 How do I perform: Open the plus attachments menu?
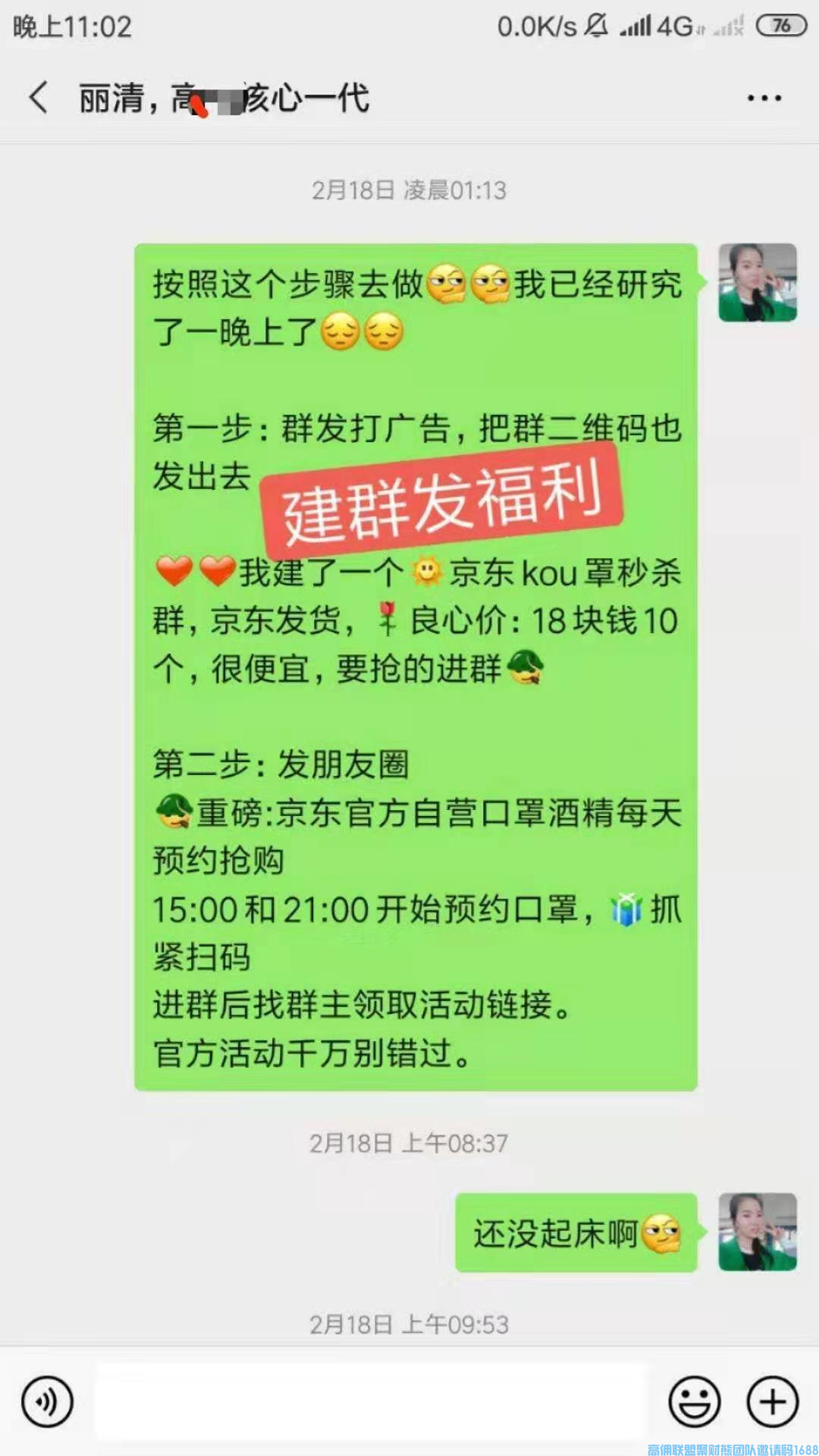(x=773, y=1401)
